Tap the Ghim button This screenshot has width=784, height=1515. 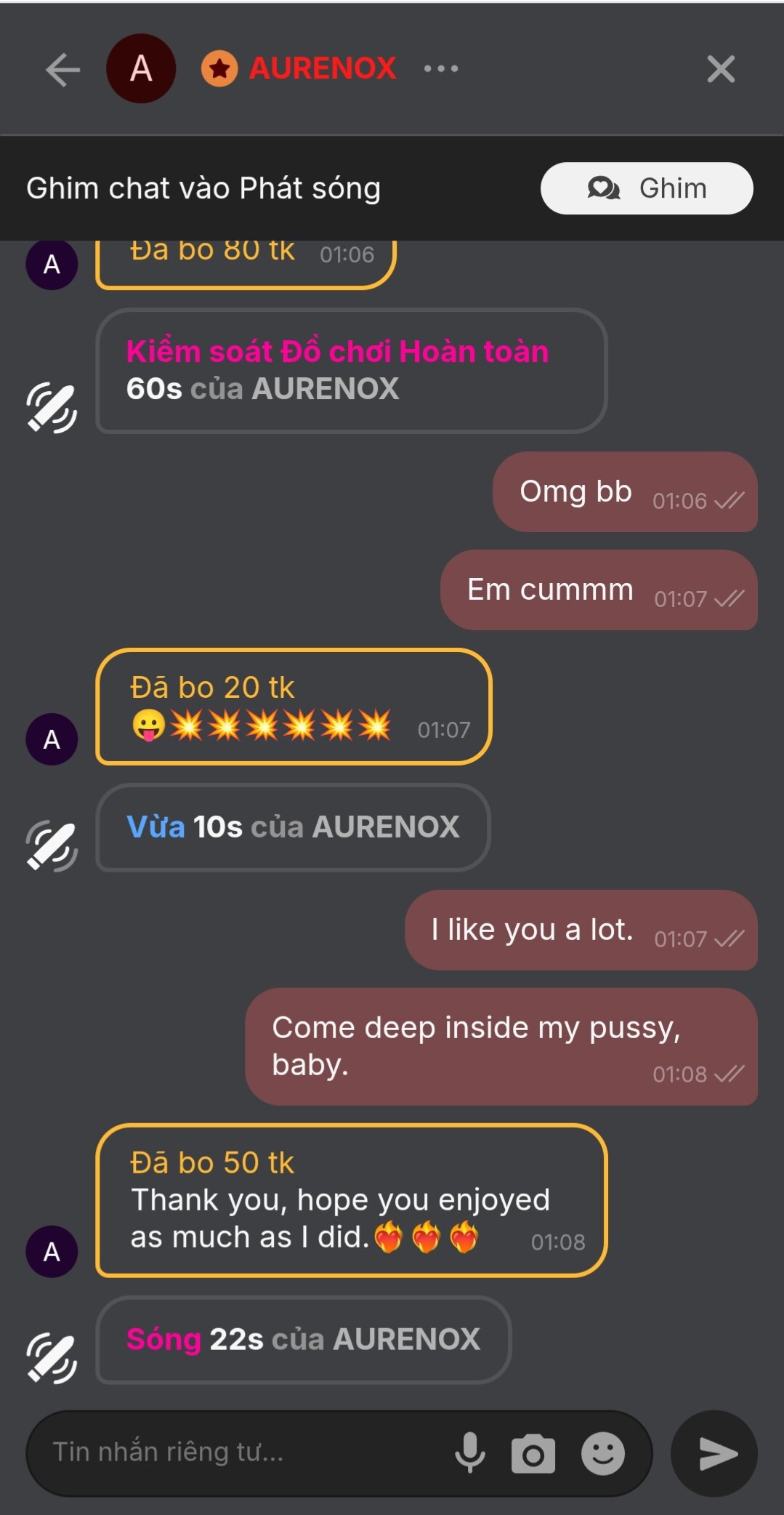646,188
